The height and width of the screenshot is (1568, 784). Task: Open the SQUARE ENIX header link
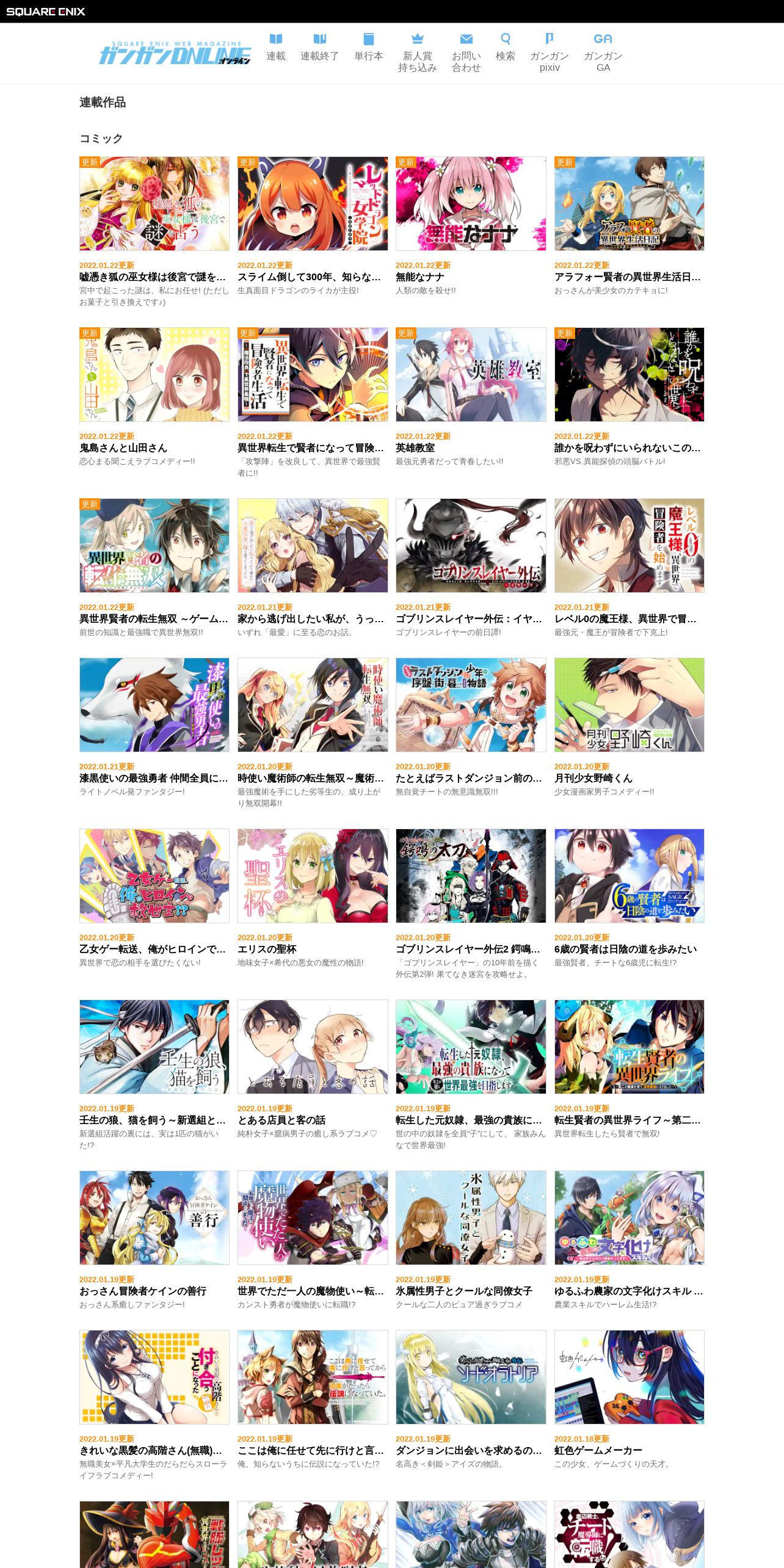click(x=46, y=12)
